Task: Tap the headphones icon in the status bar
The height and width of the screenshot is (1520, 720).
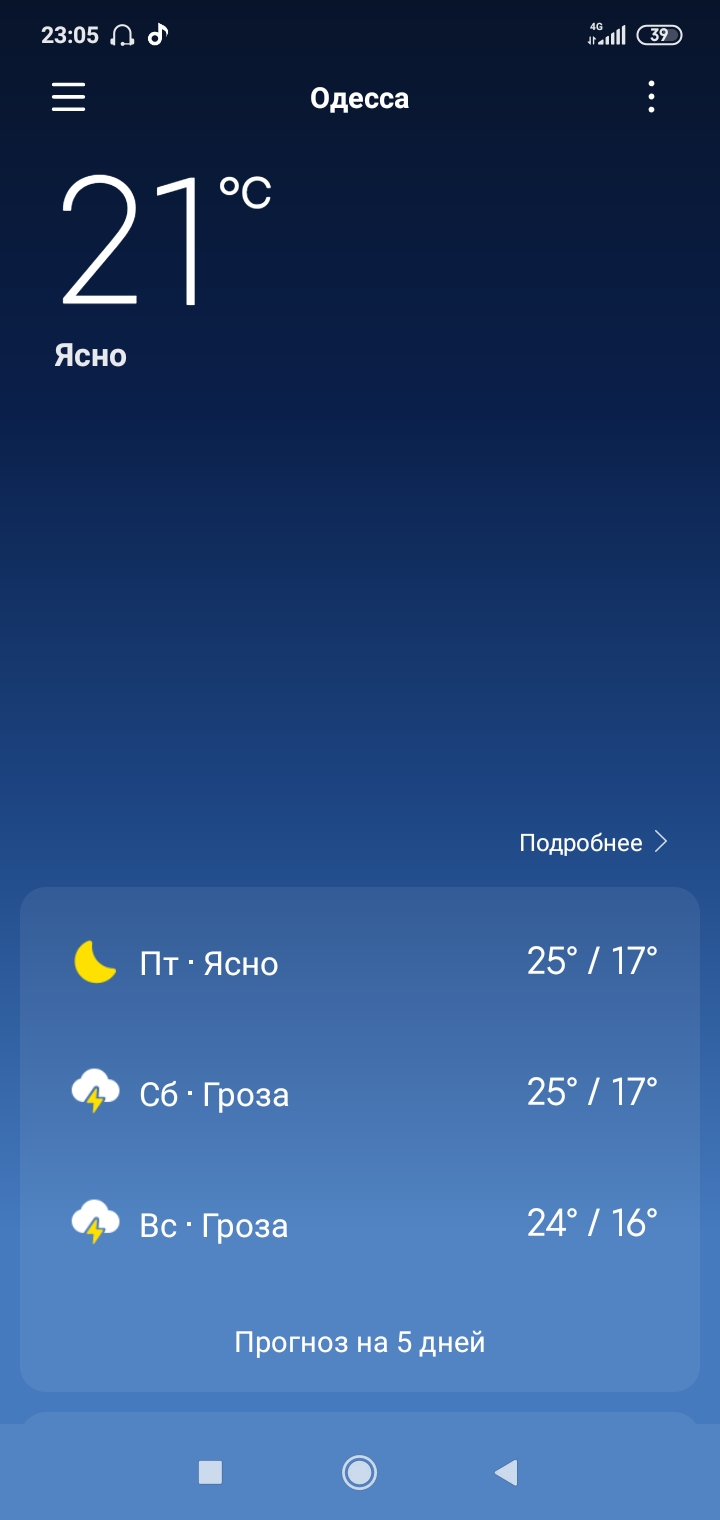Action: [x=123, y=35]
